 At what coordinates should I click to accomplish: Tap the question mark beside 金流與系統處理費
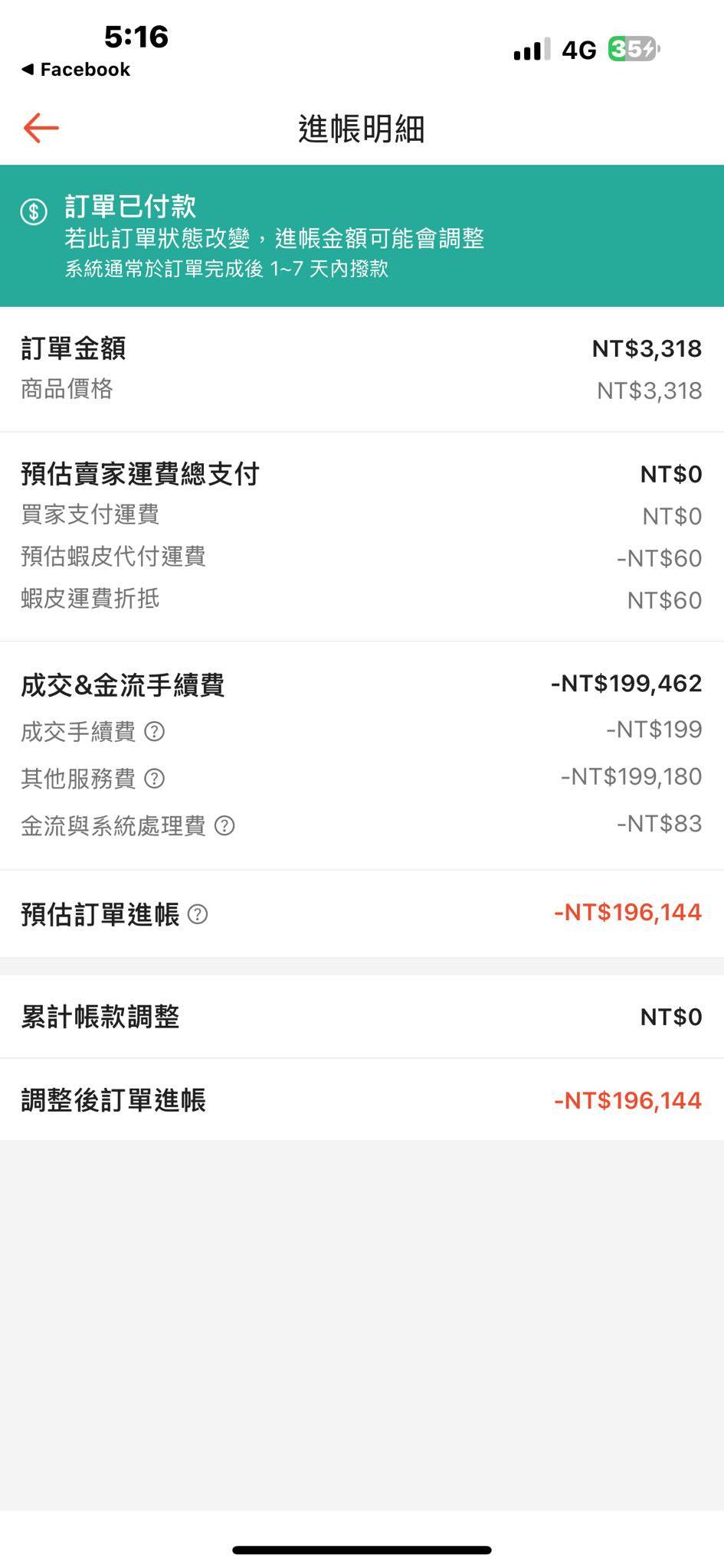click(x=224, y=825)
